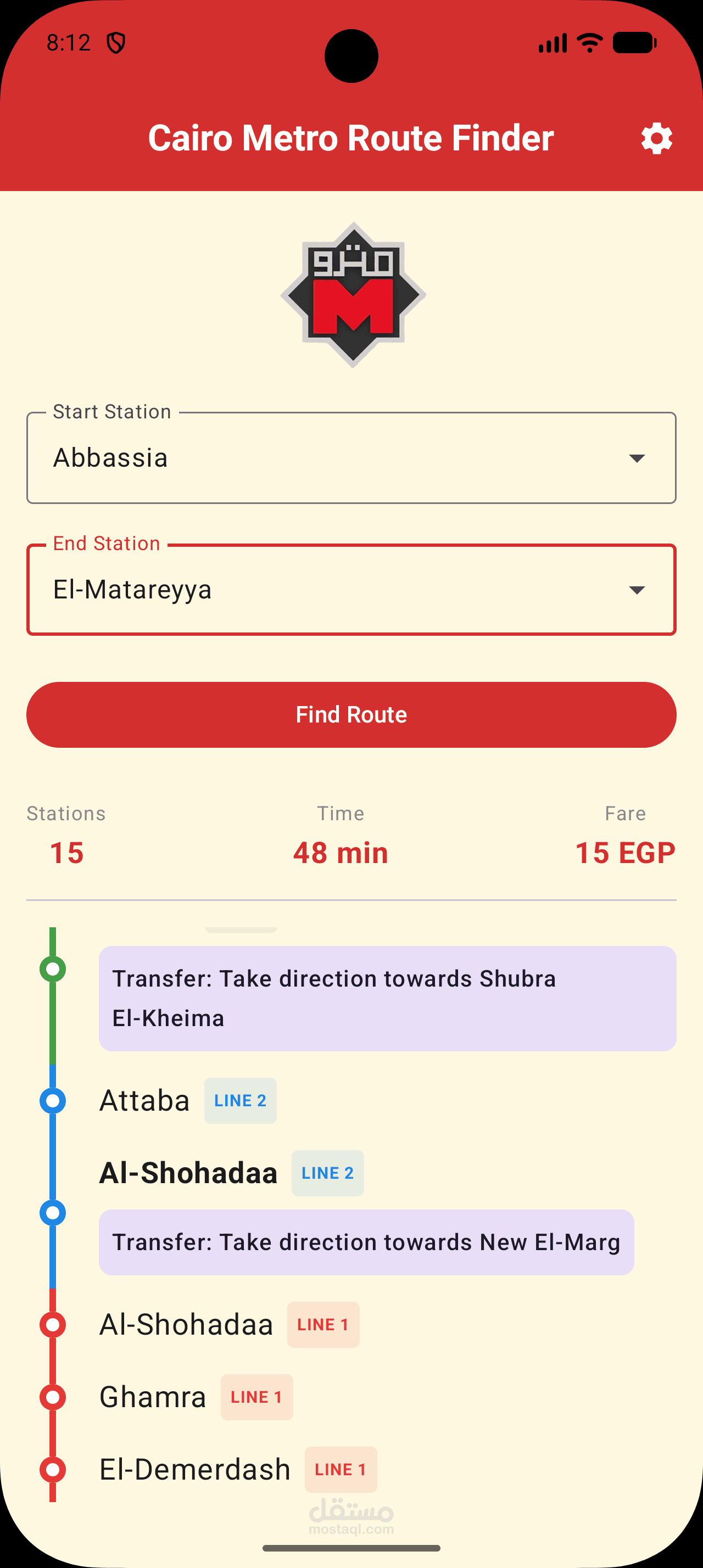Image resolution: width=703 pixels, height=1568 pixels.
Task: Open the End Station dropdown
Action: tap(351, 589)
